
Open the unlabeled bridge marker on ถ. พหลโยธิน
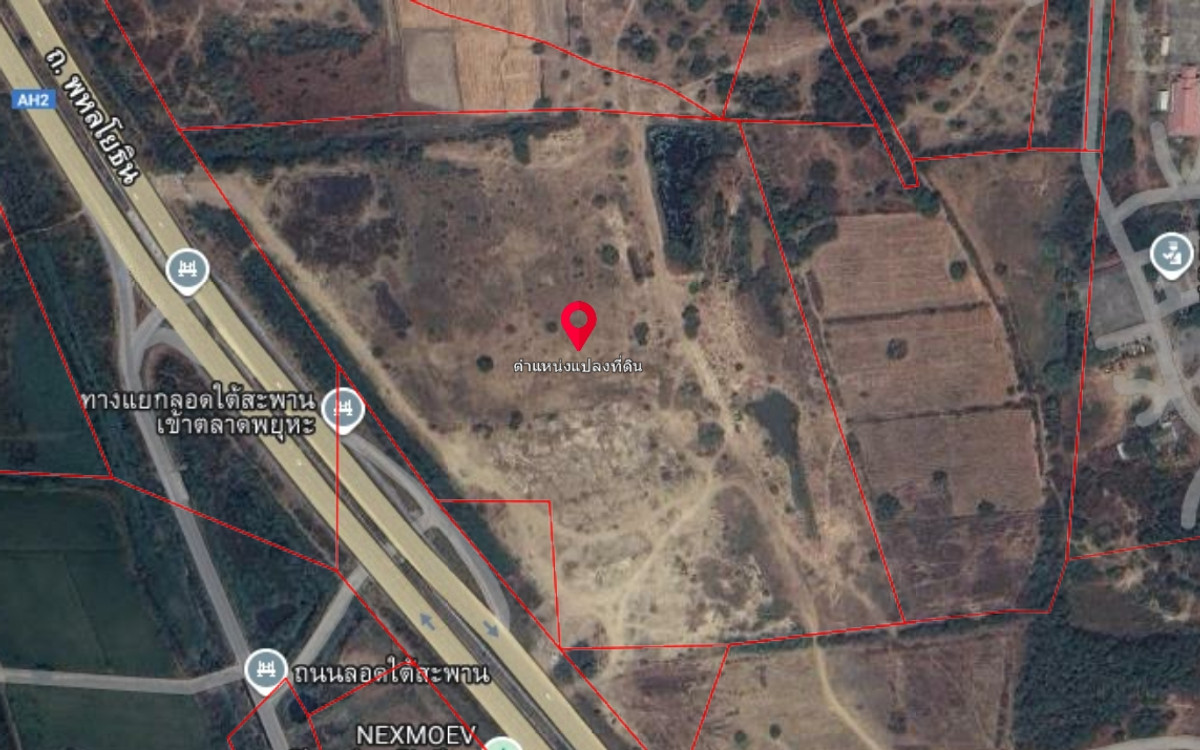187,269
